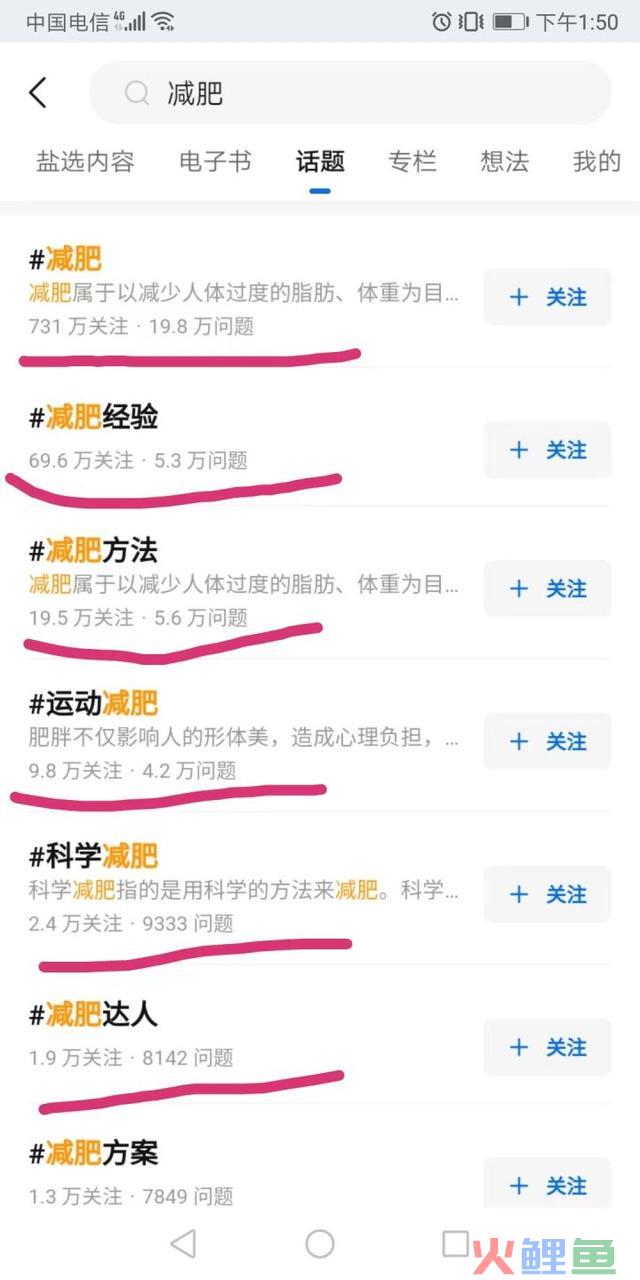Viewport: 640px width, 1280px height.
Task: Open the 想法 tab
Action: (x=504, y=161)
